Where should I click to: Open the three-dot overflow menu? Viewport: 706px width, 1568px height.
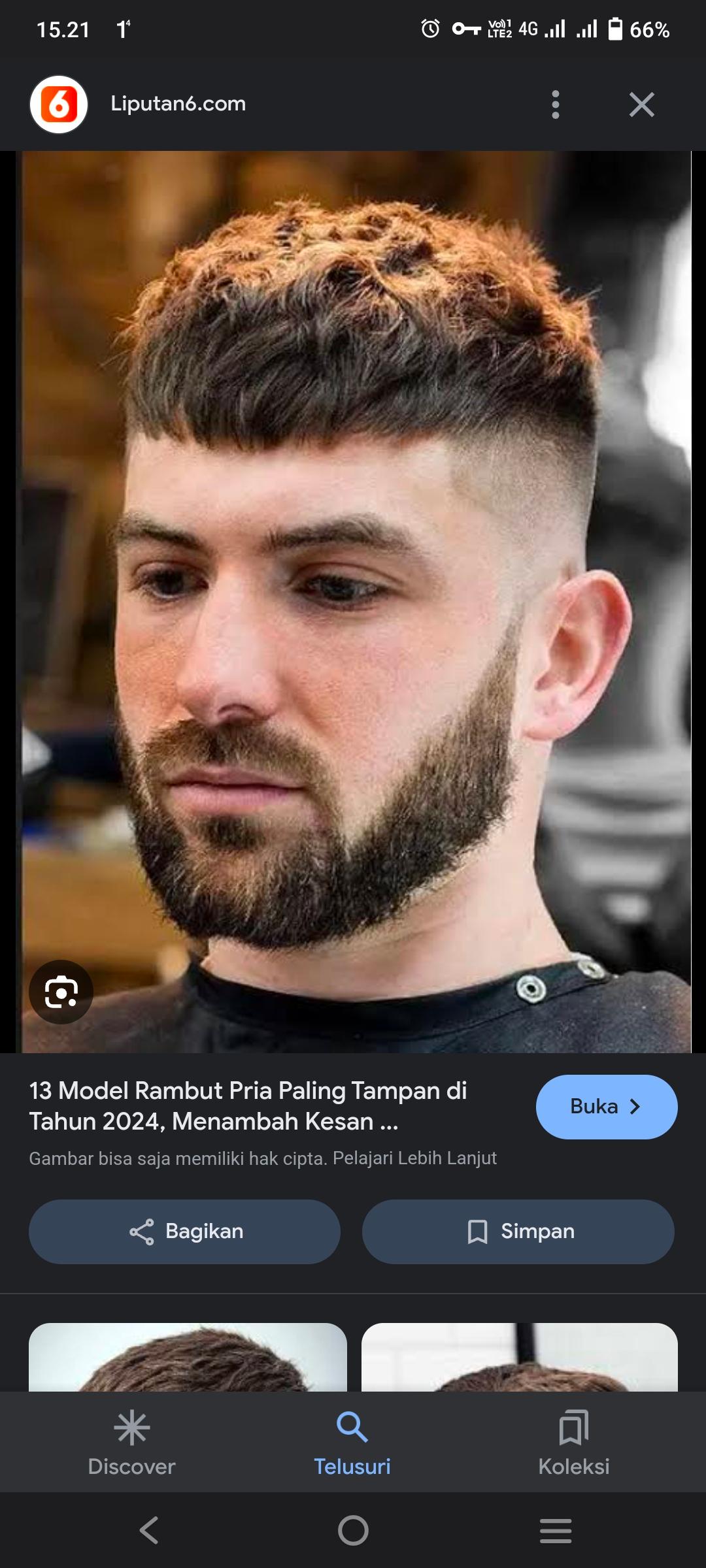[555, 105]
